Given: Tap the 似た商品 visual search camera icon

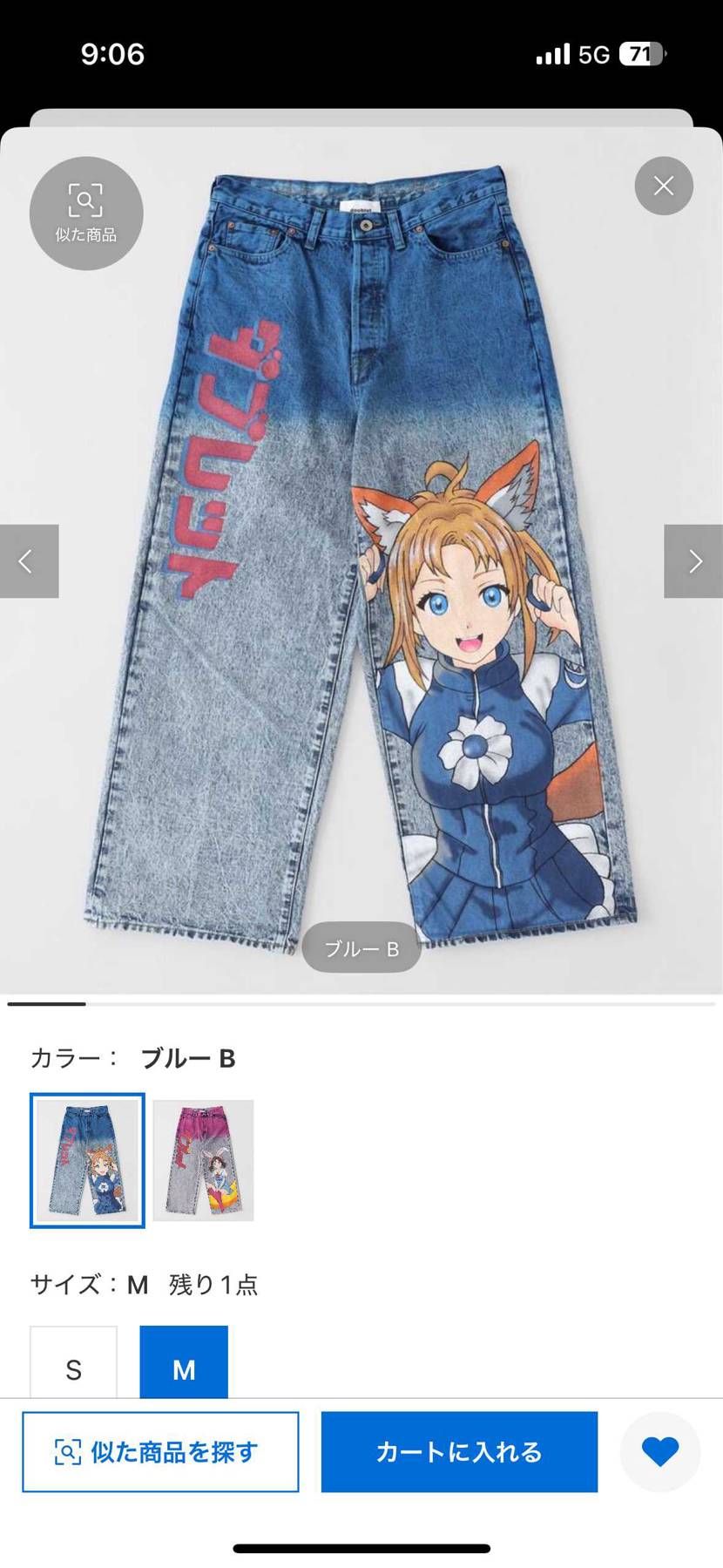Looking at the screenshot, I should (x=84, y=201).
